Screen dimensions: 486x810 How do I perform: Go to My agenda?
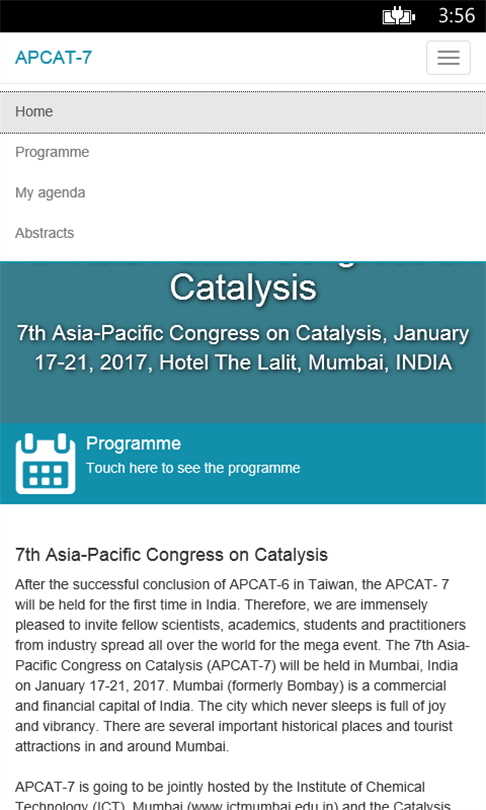tap(243, 193)
